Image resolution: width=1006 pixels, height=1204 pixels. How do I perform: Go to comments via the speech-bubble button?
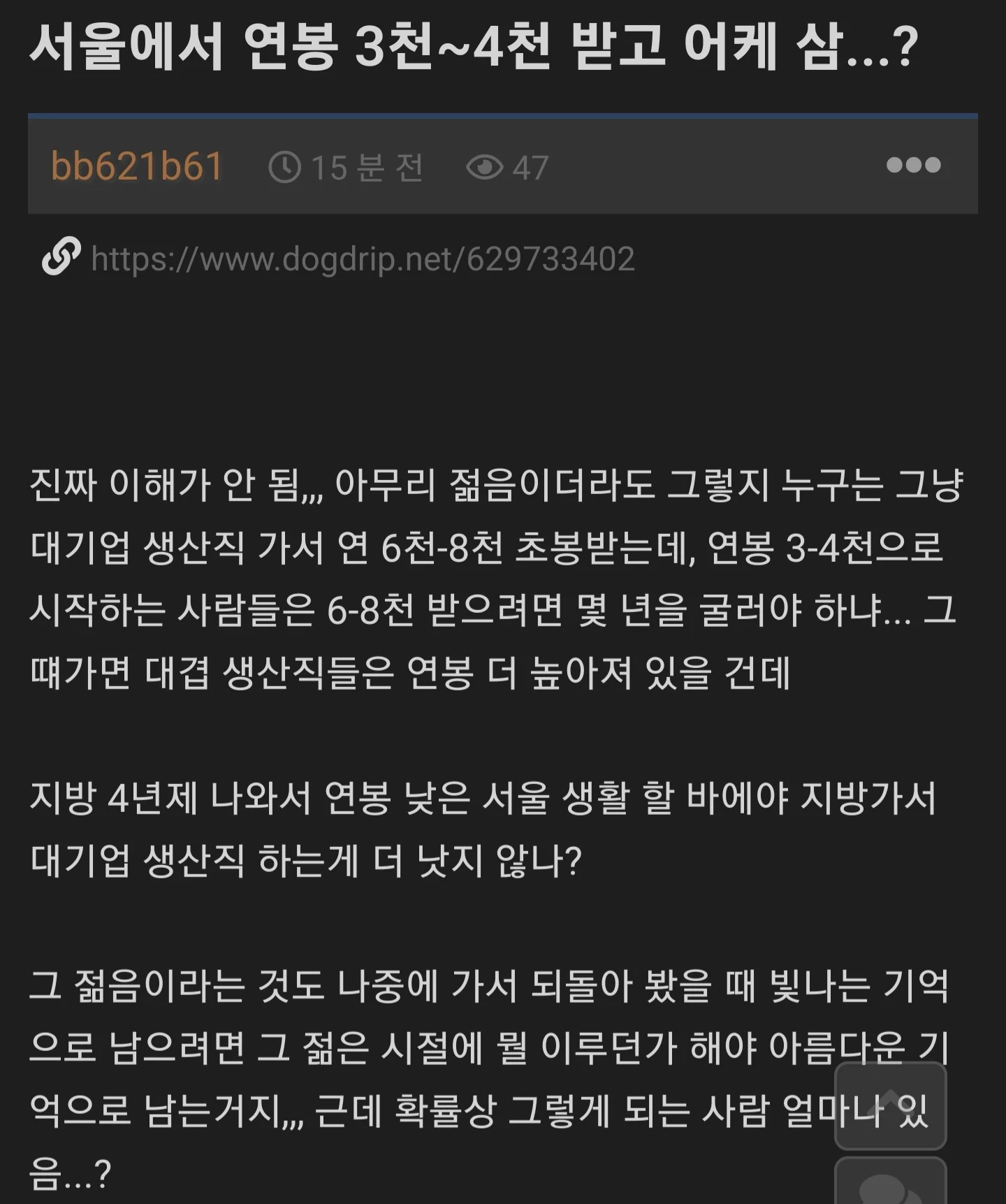pyautogui.click(x=890, y=1184)
